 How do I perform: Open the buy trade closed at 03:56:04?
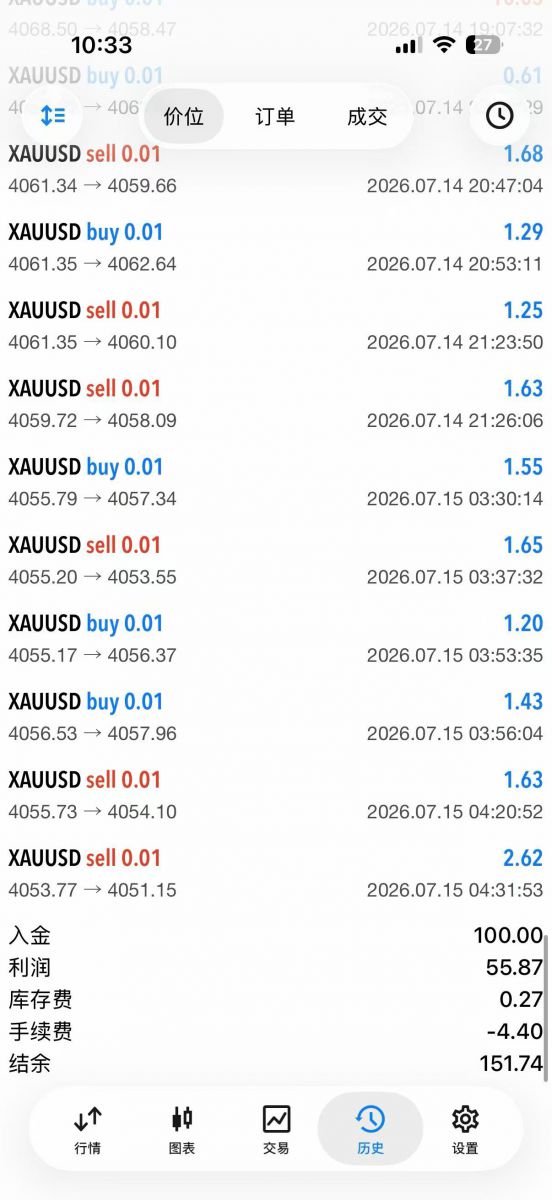(276, 717)
